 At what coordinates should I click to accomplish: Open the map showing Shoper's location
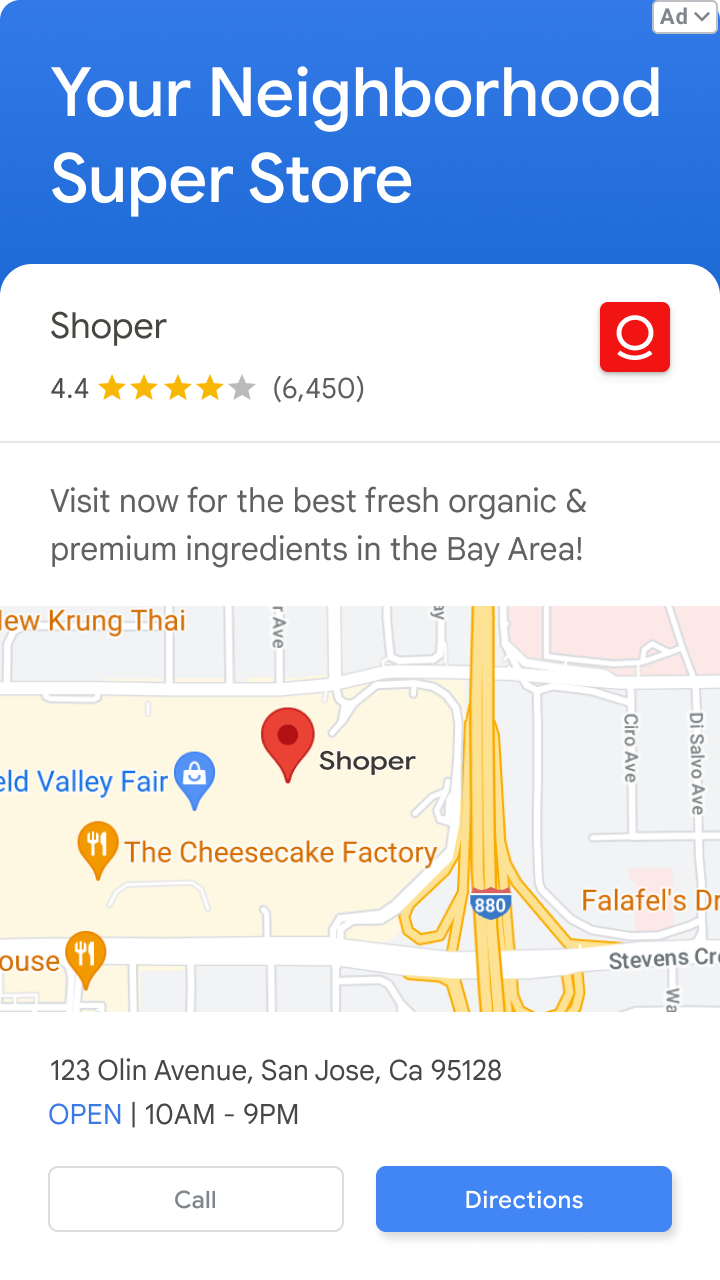click(360, 808)
